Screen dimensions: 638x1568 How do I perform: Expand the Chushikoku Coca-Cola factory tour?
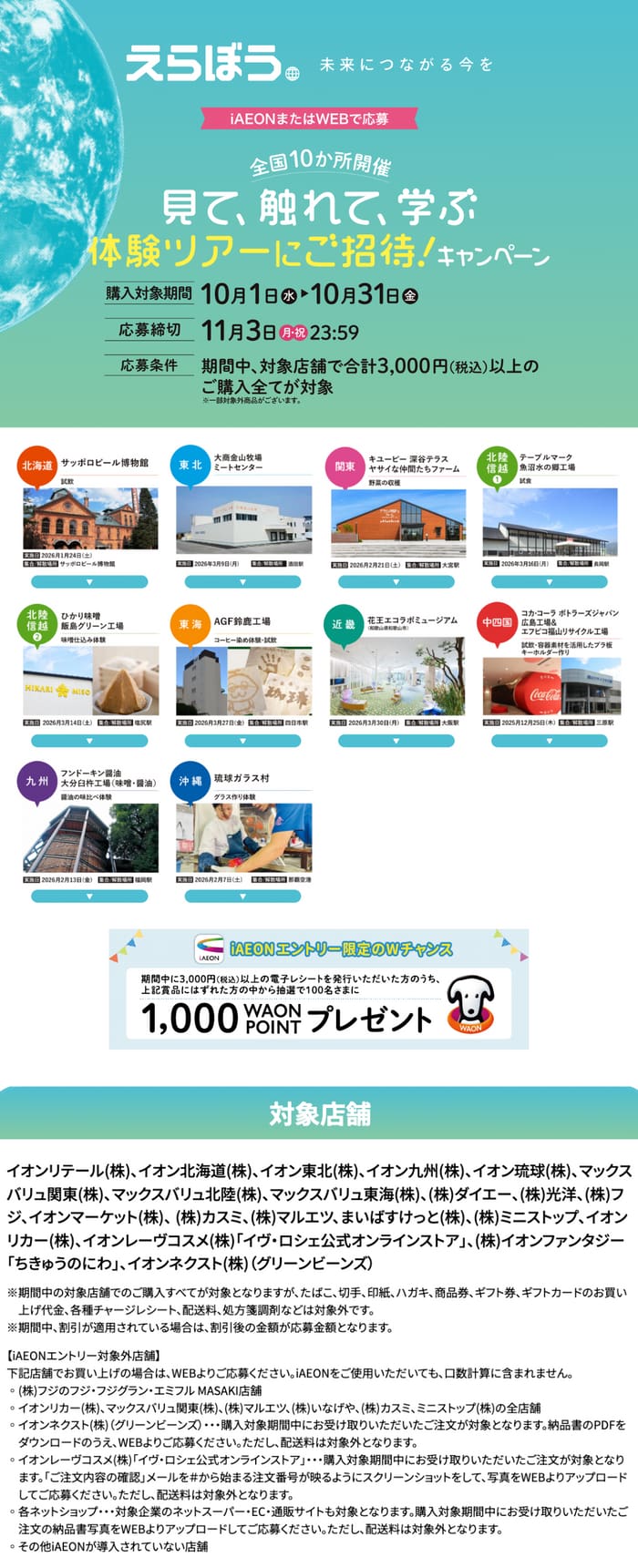[x=549, y=741]
